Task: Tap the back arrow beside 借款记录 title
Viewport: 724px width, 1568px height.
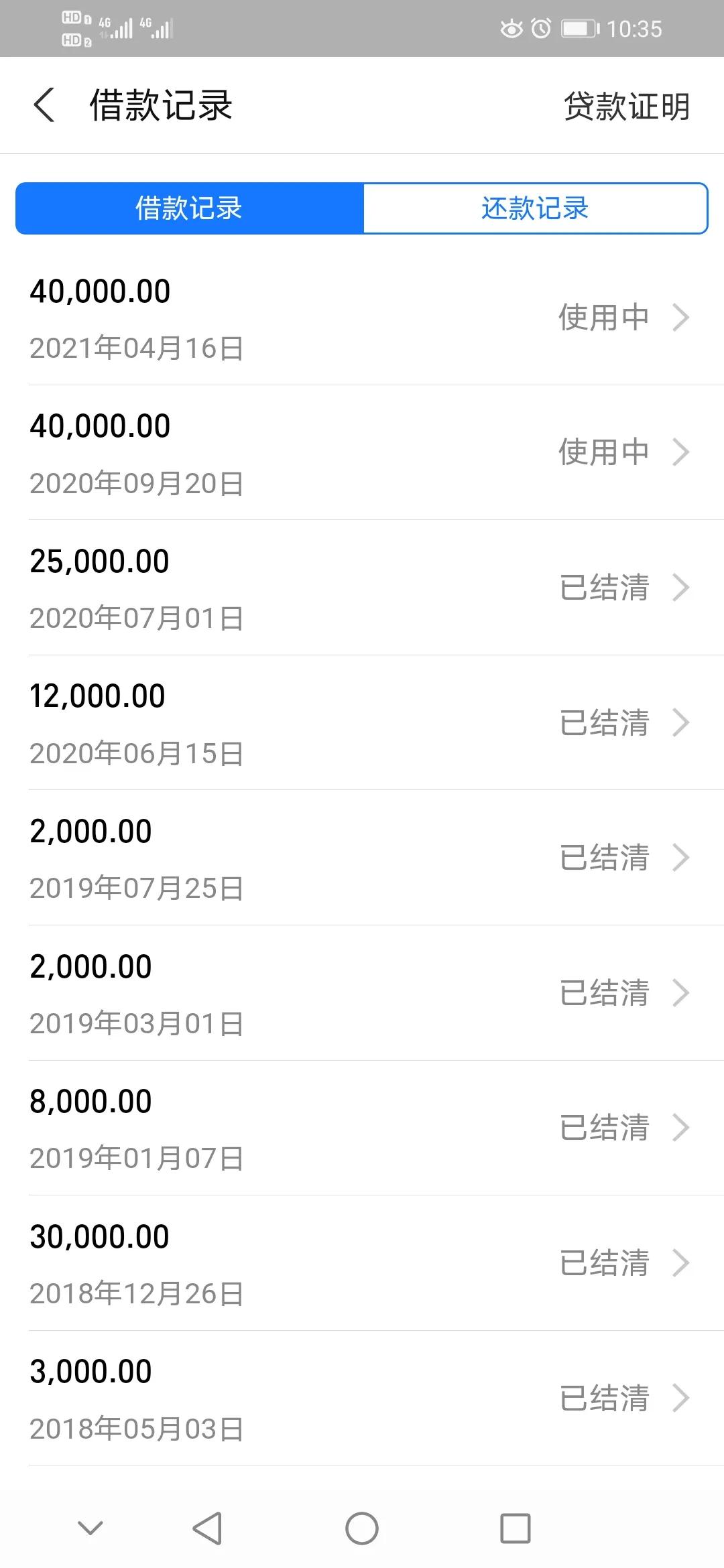Action: click(45, 105)
